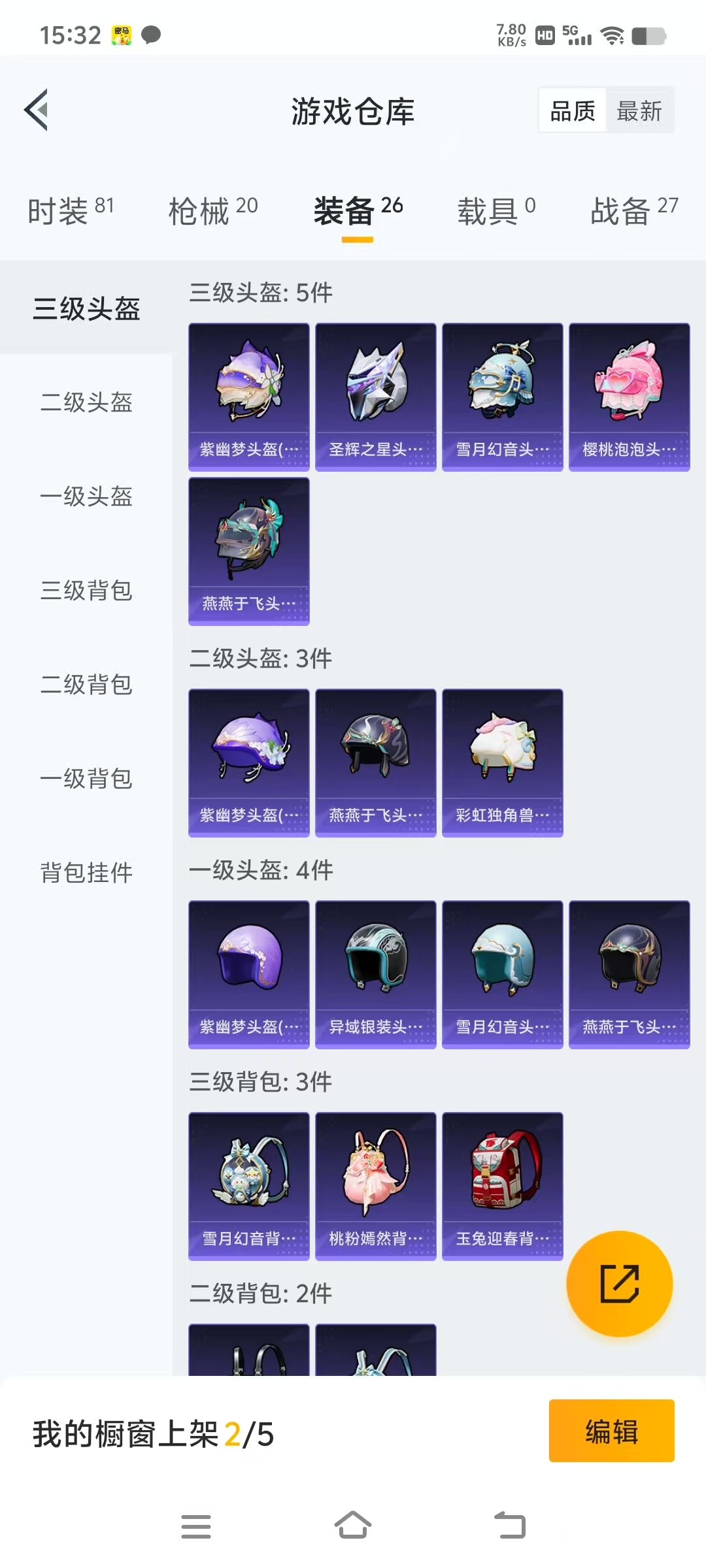Go to the system home screen
Image resolution: width=706 pixels, height=1568 pixels.
pyautogui.click(x=353, y=1526)
